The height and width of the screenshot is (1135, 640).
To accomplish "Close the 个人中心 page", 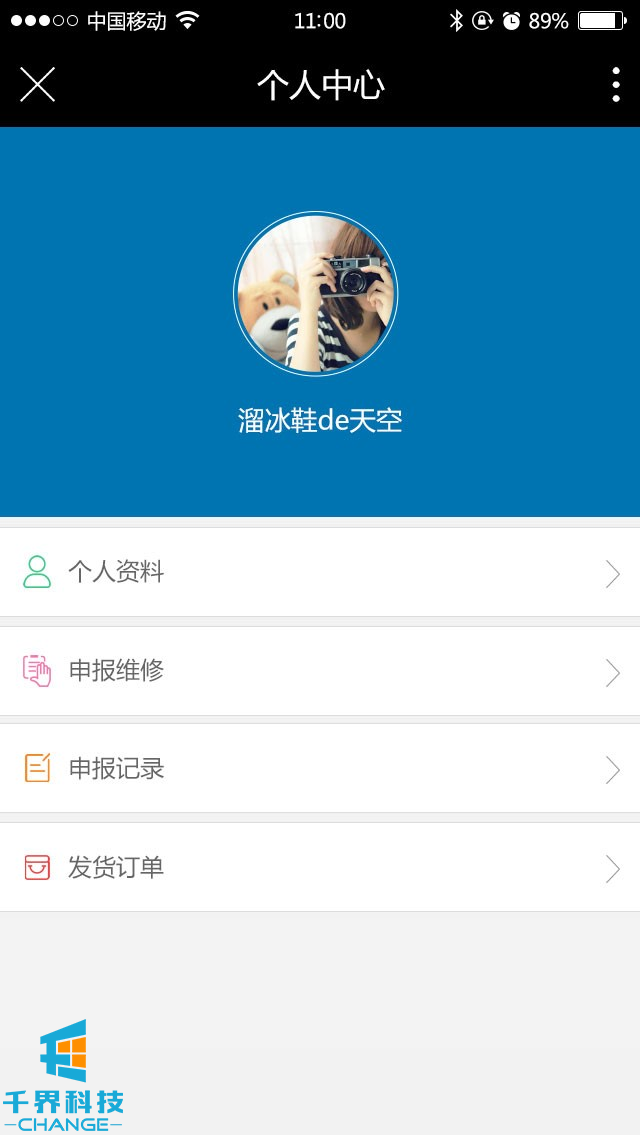I will [37, 85].
